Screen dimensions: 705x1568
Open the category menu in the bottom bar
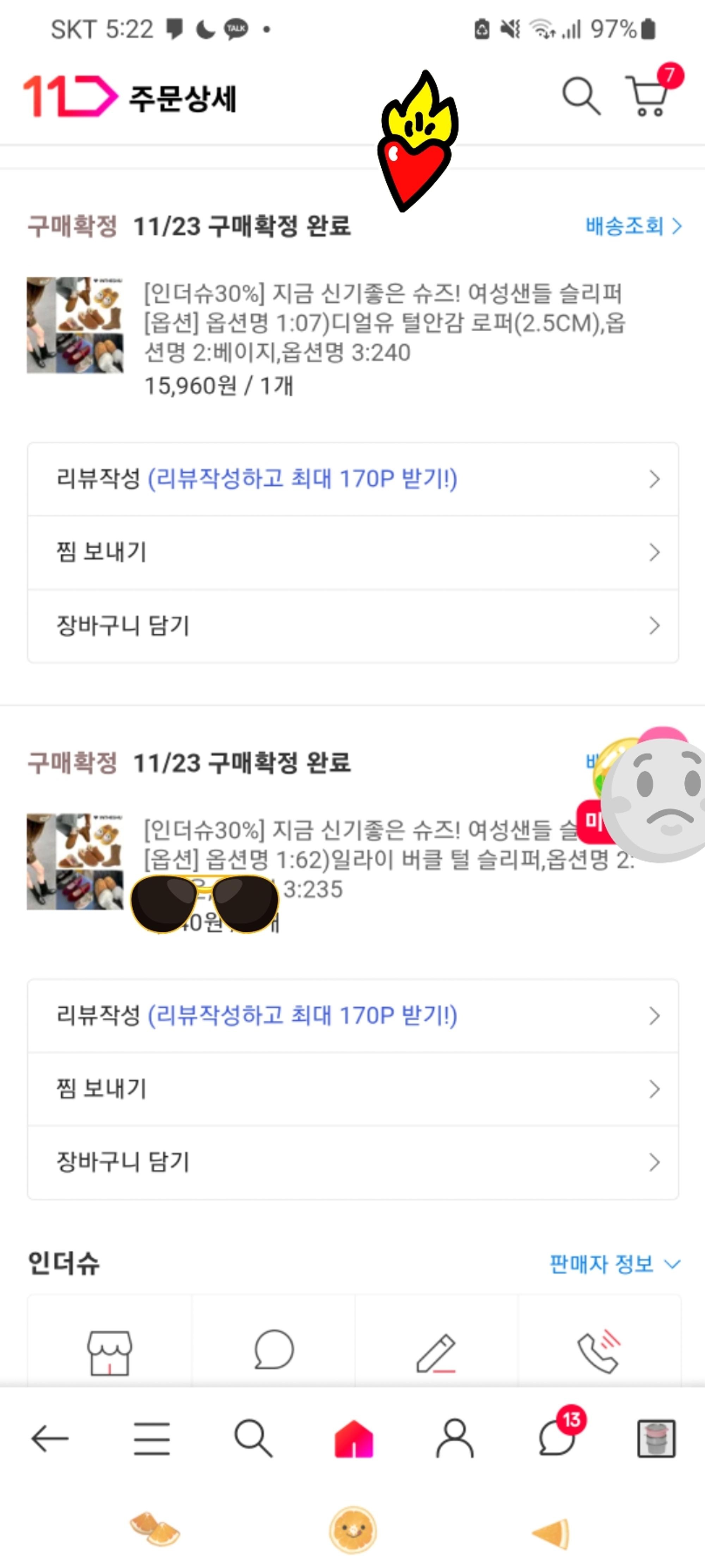(x=152, y=1439)
